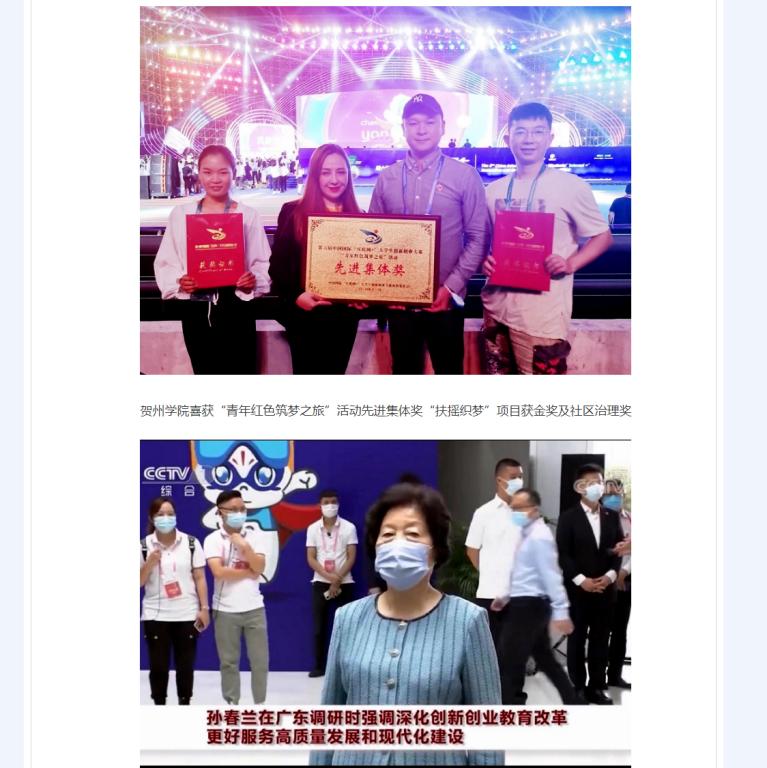The width and height of the screenshot is (767, 768).
Task: Open the photo of the team holding awards
Action: click(x=385, y=190)
